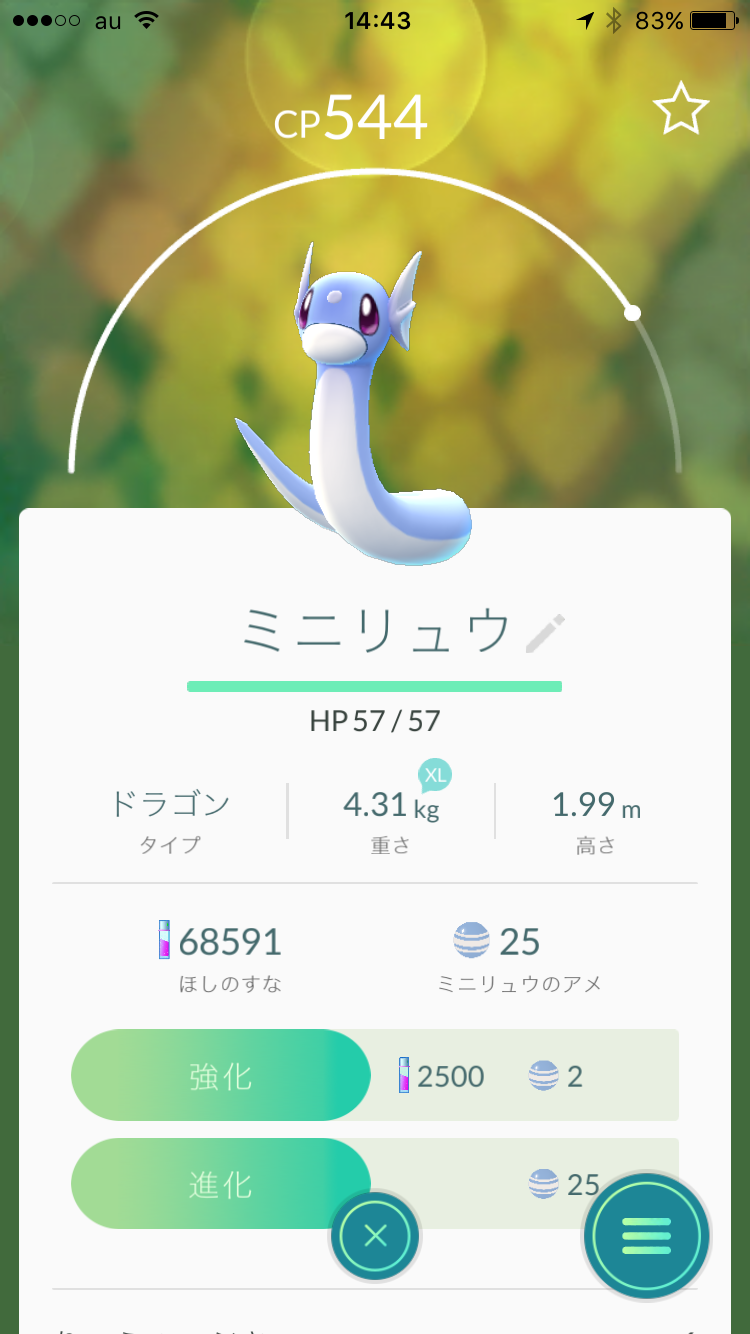
Task: Close the menu with the X button
Action: [x=375, y=1236]
